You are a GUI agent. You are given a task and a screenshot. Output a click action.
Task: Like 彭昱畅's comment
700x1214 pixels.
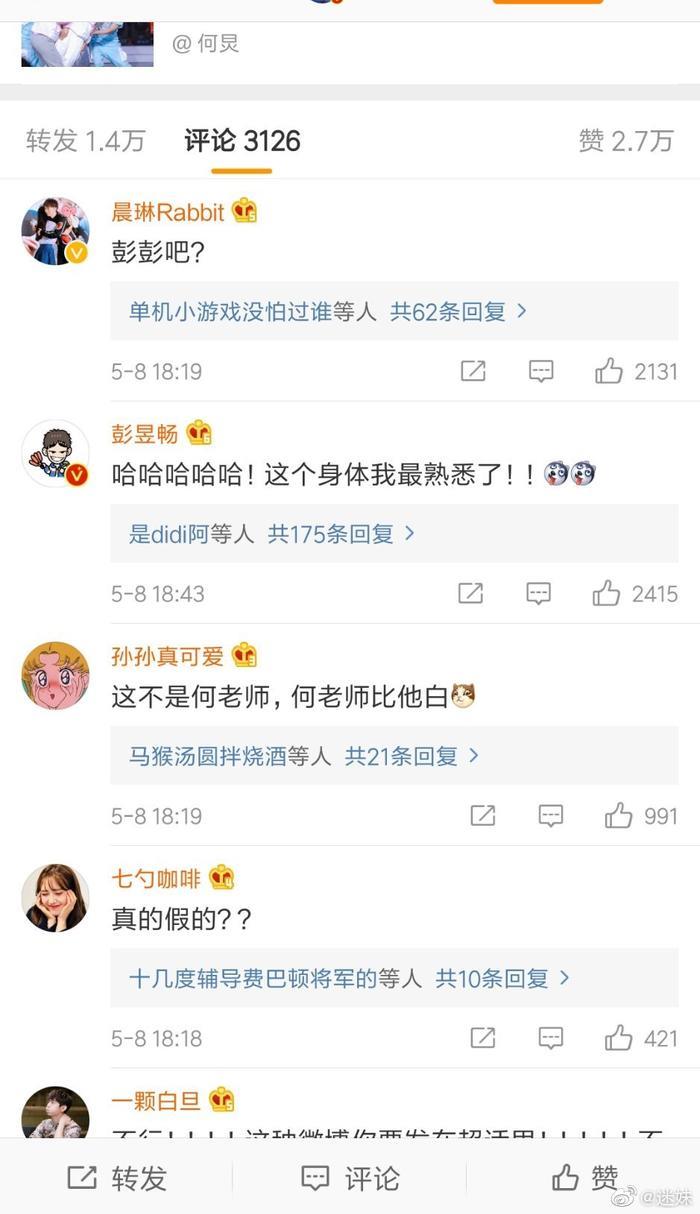tap(636, 593)
